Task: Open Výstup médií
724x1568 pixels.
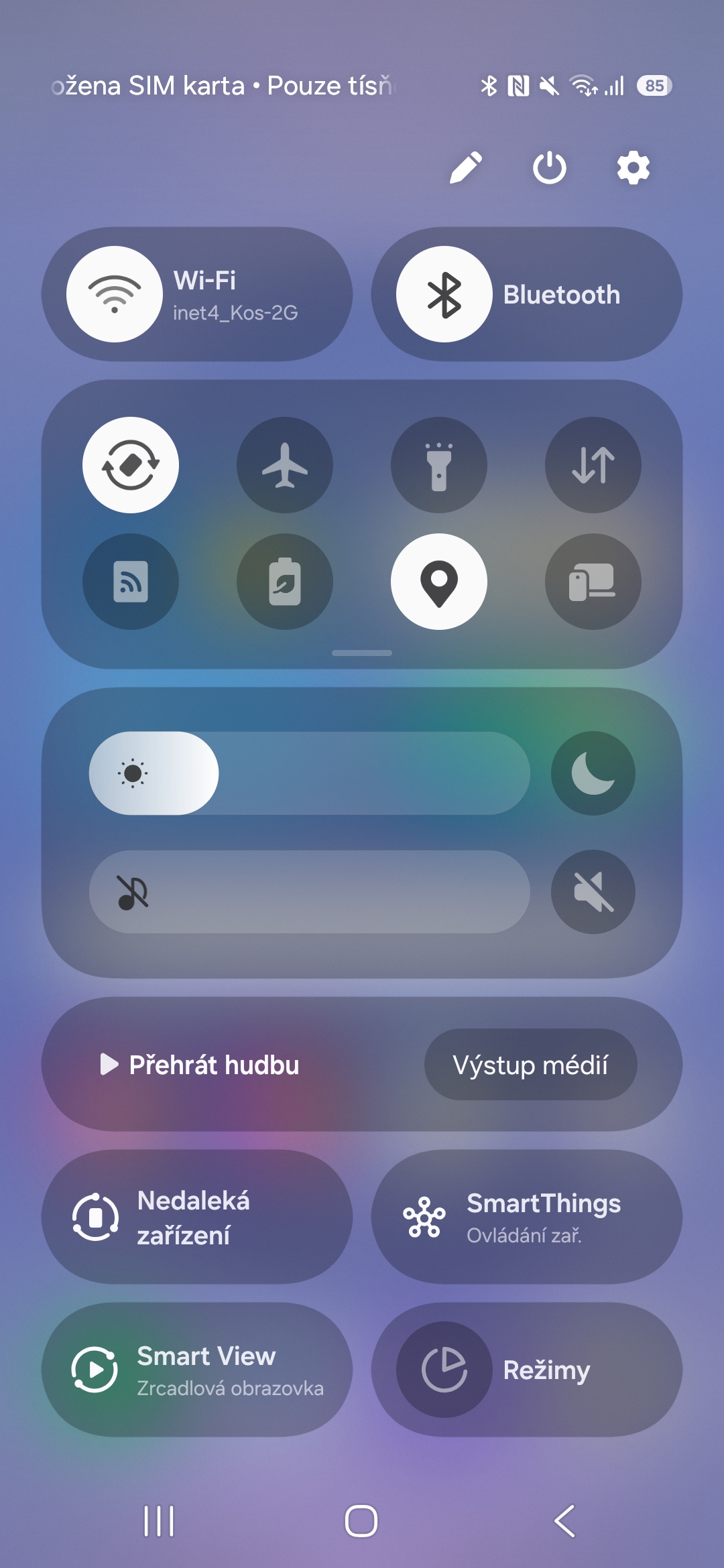Action: click(531, 1065)
